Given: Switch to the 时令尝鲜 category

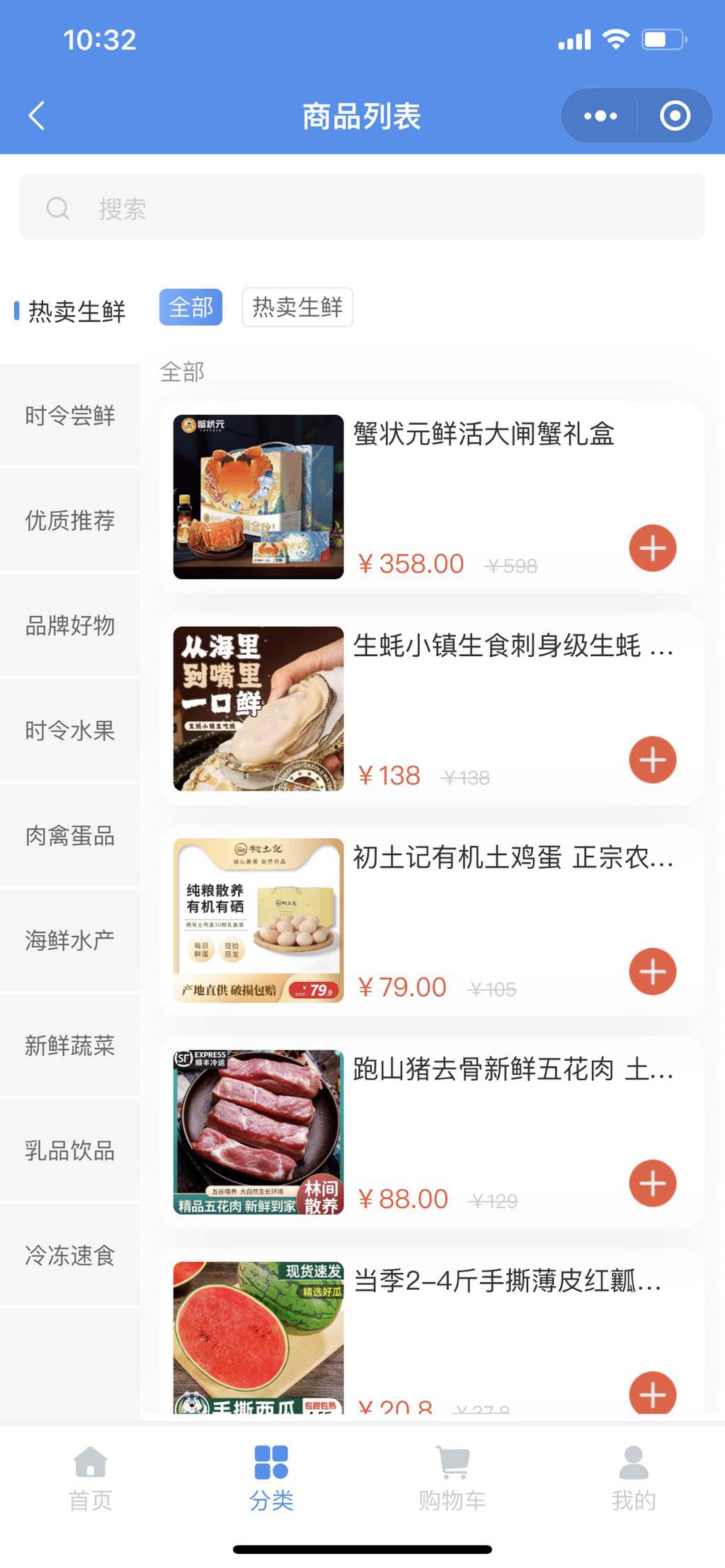Looking at the screenshot, I should pos(70,416).
